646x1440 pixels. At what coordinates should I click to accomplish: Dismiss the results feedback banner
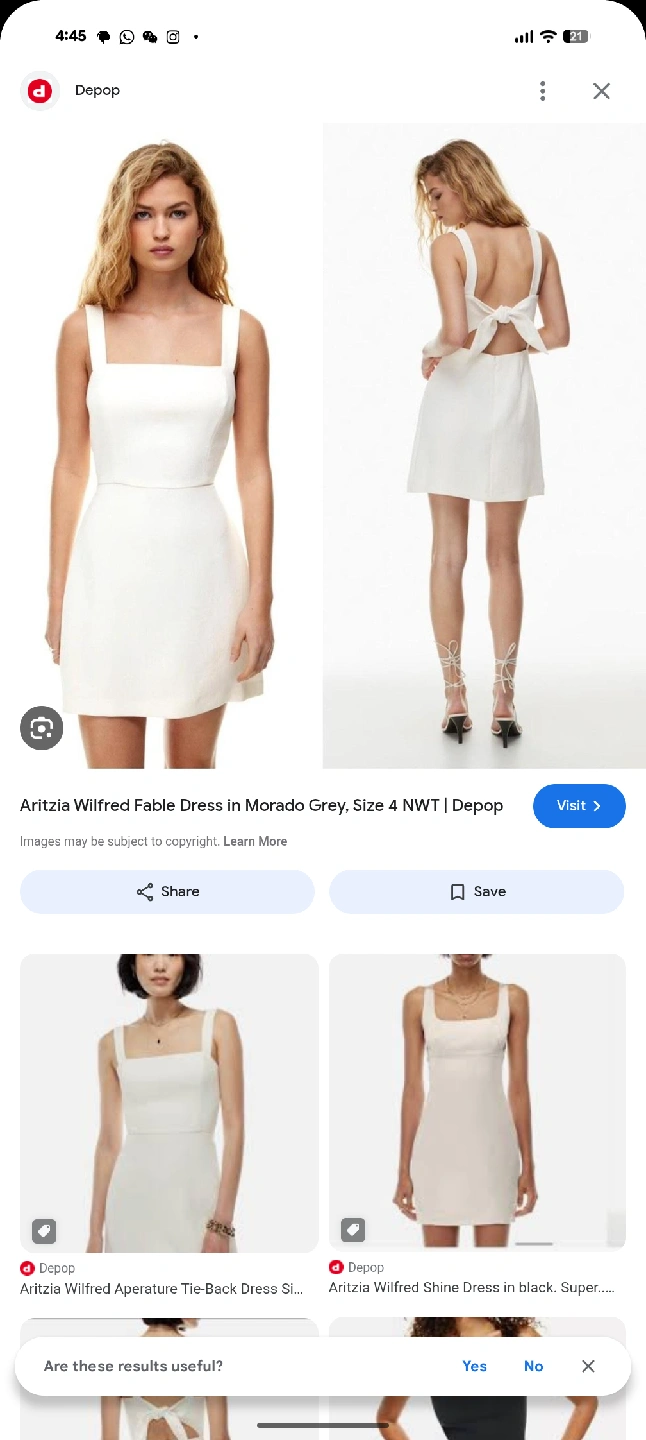[588, 1366]
